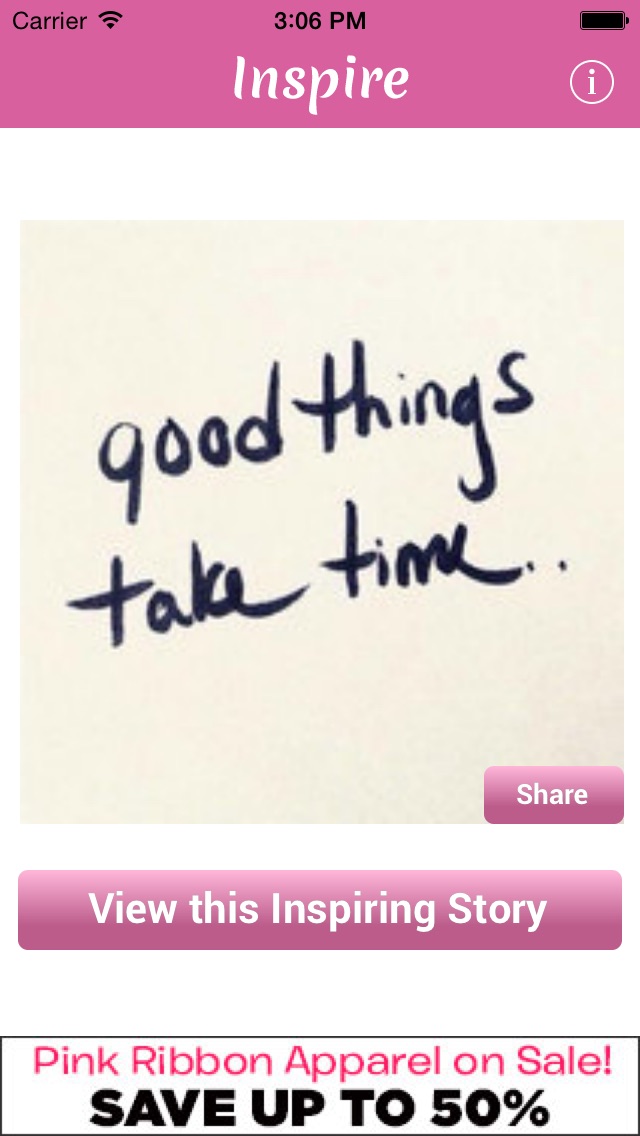Image resolution: width=640 pixels, height=1136 pixels.
Task: Open the info icon in header
Action: click(x=591, y=83)
